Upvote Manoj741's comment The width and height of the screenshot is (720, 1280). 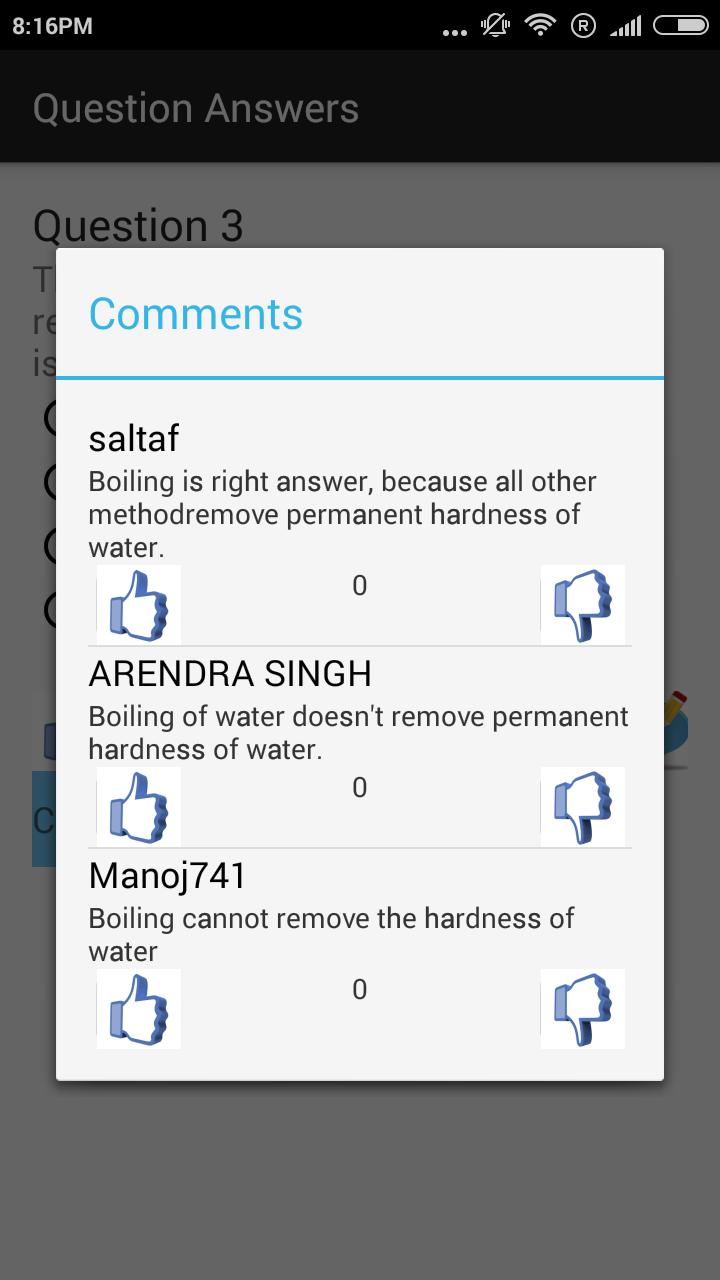[x=139, y=1009]
